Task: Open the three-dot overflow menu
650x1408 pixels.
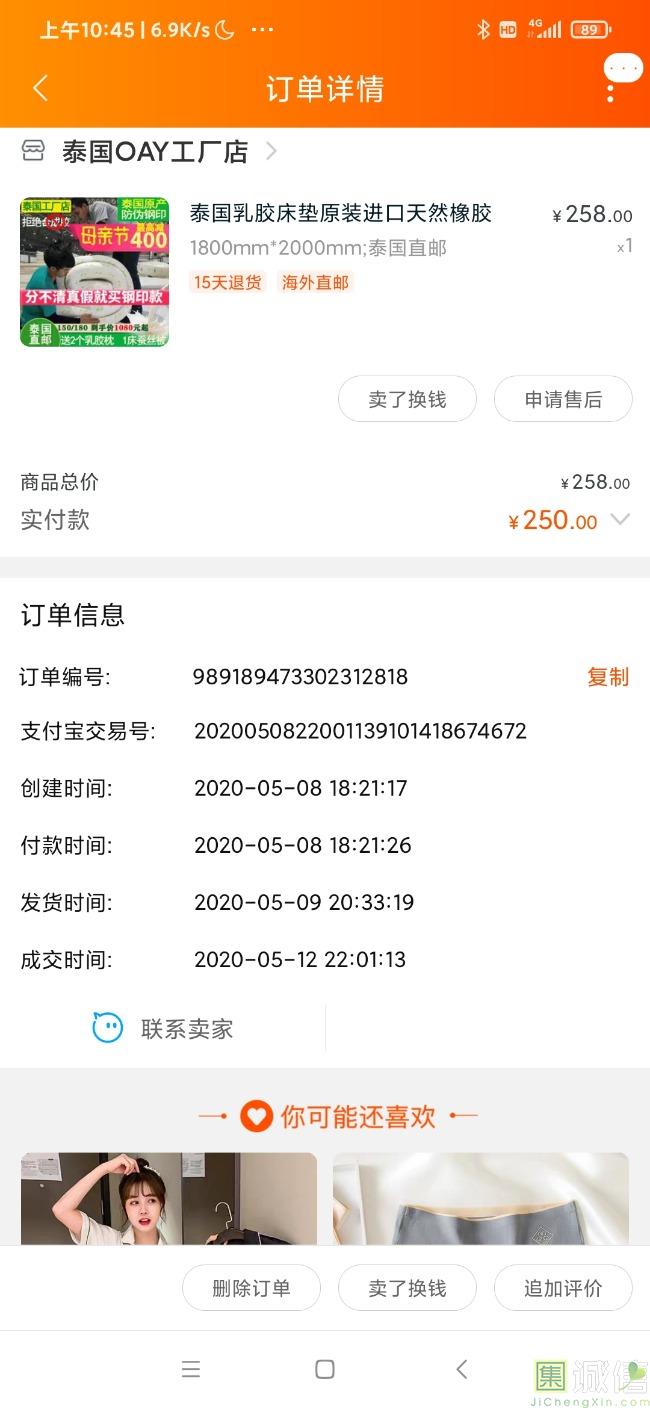Action: click(x=610, y=88)
